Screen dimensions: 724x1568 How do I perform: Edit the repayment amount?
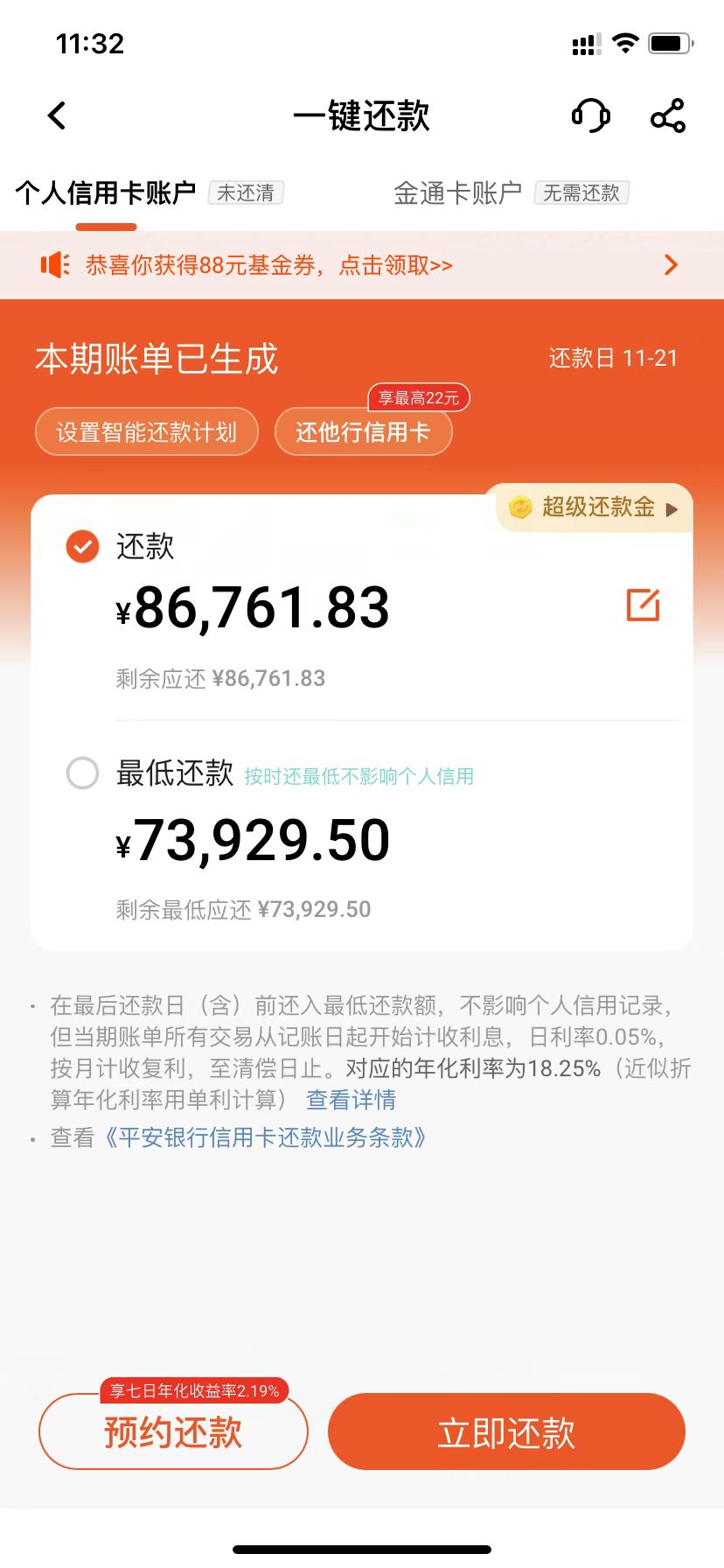point(643,605)
